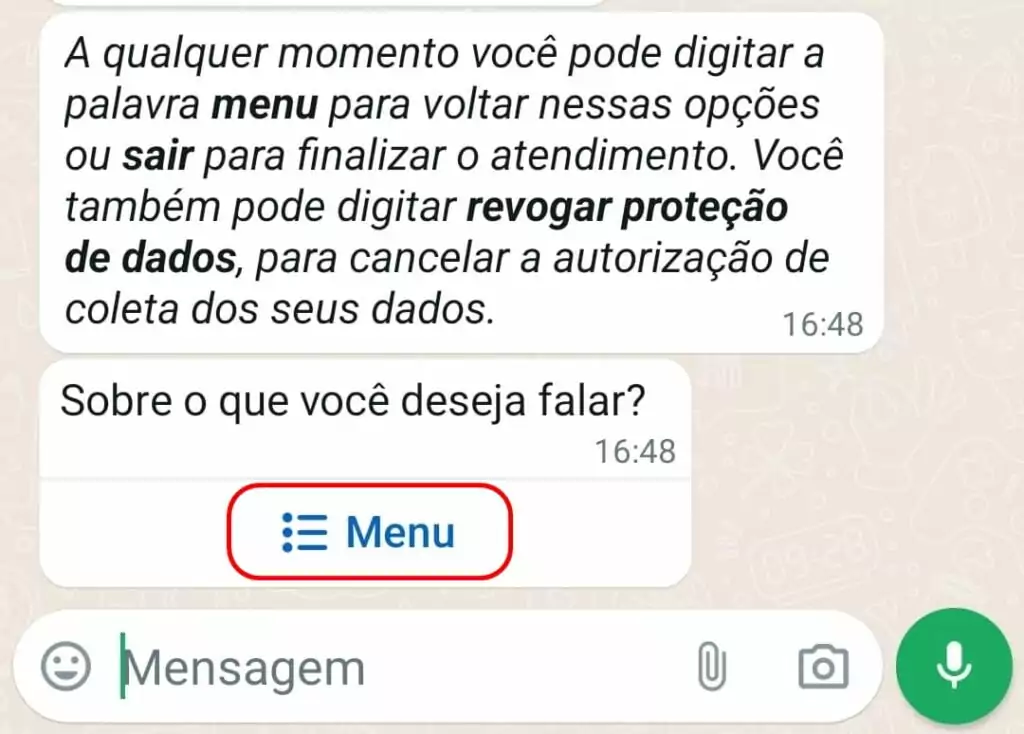The width and height of the screenshot is (1024, 734).
Task: Focus the Mensagem text field
Action: click(400, 667)
